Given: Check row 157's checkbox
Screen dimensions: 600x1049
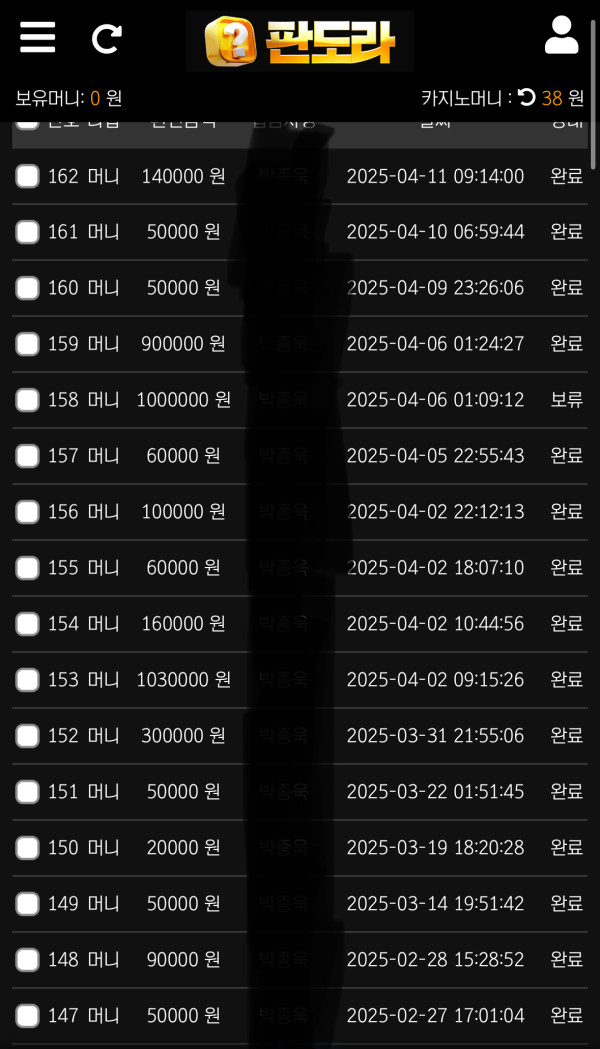Looking at the screenshot, I should [28, 457].
